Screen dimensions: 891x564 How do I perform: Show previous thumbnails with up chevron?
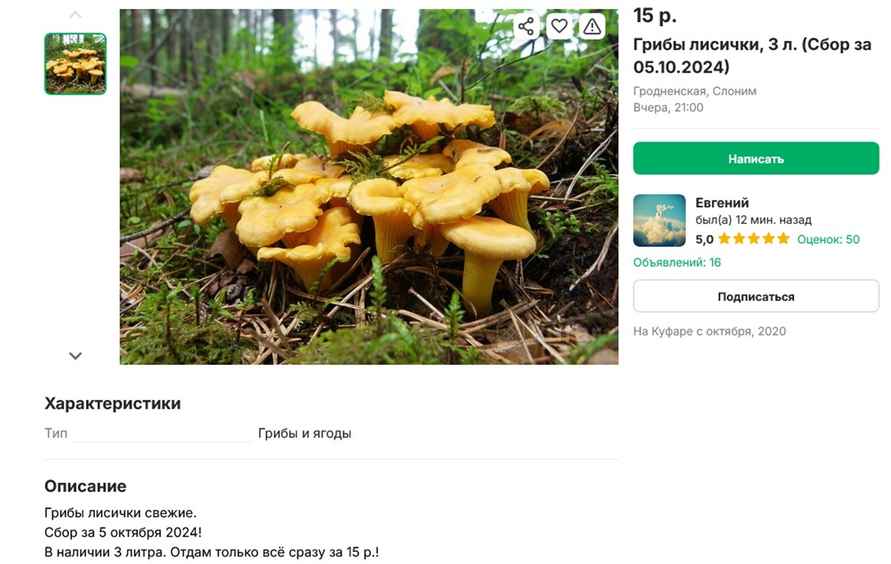tap(75, 15)
